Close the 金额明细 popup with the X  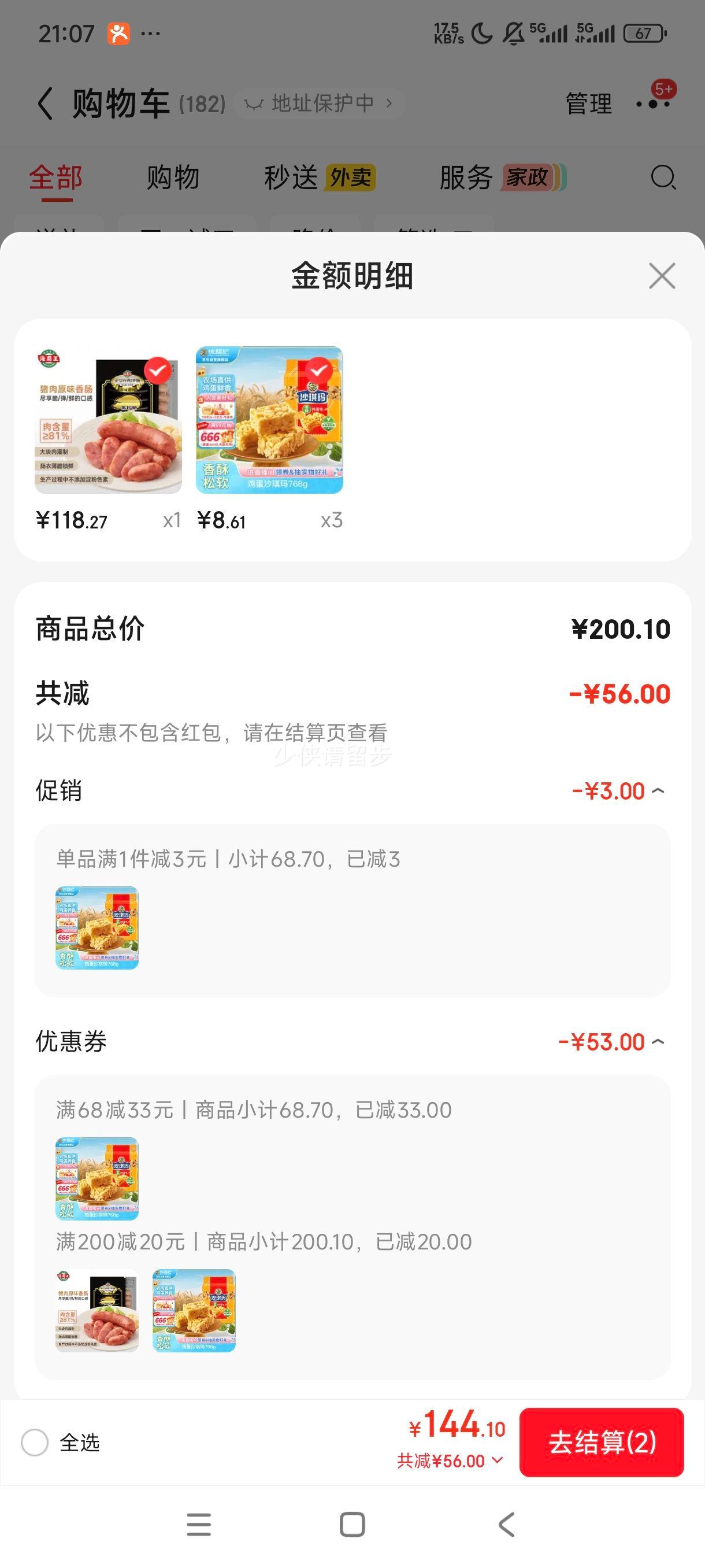[x=662, y=276]
